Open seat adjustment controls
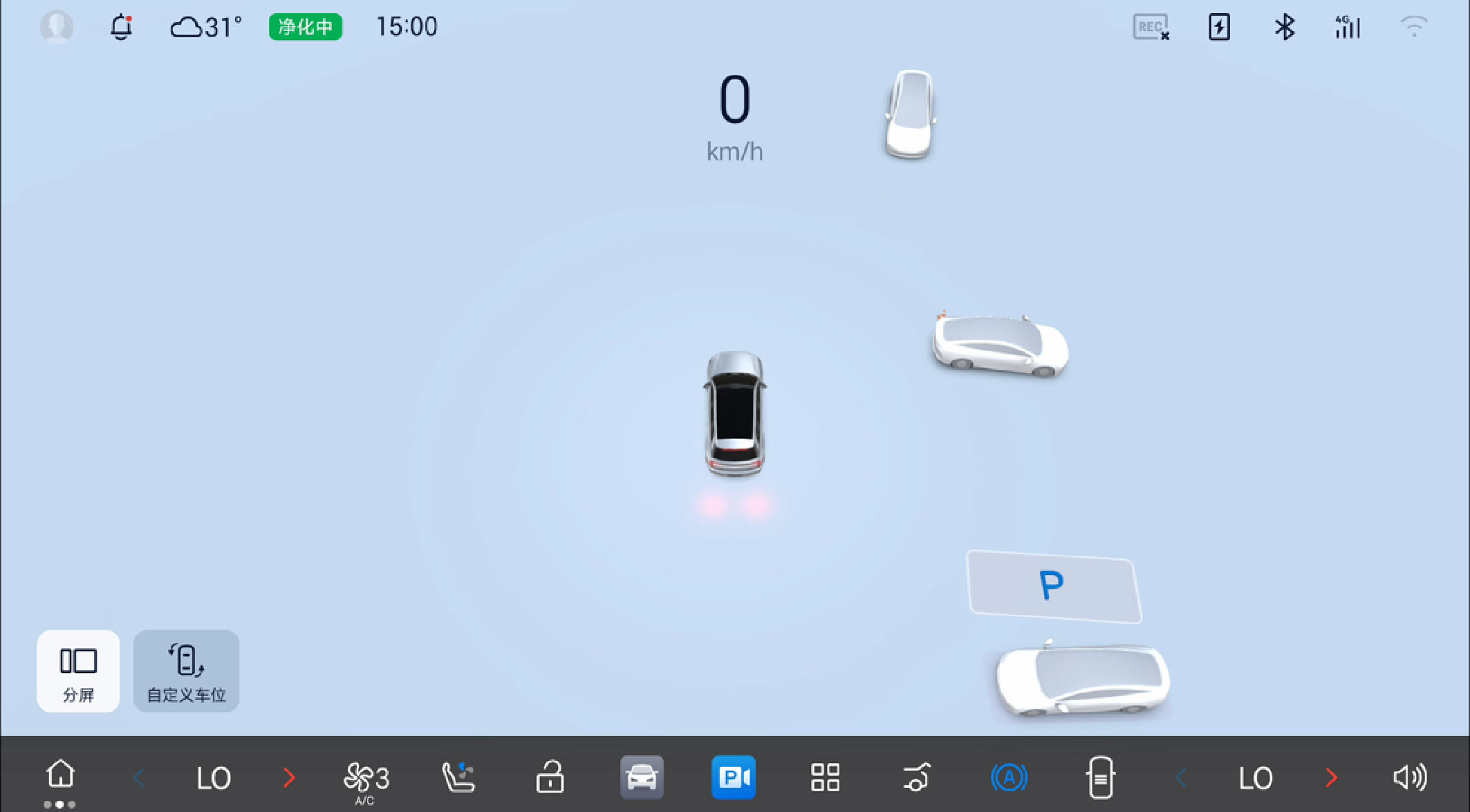Viewport: 1470px width, 812px height. tap(458, 778)
